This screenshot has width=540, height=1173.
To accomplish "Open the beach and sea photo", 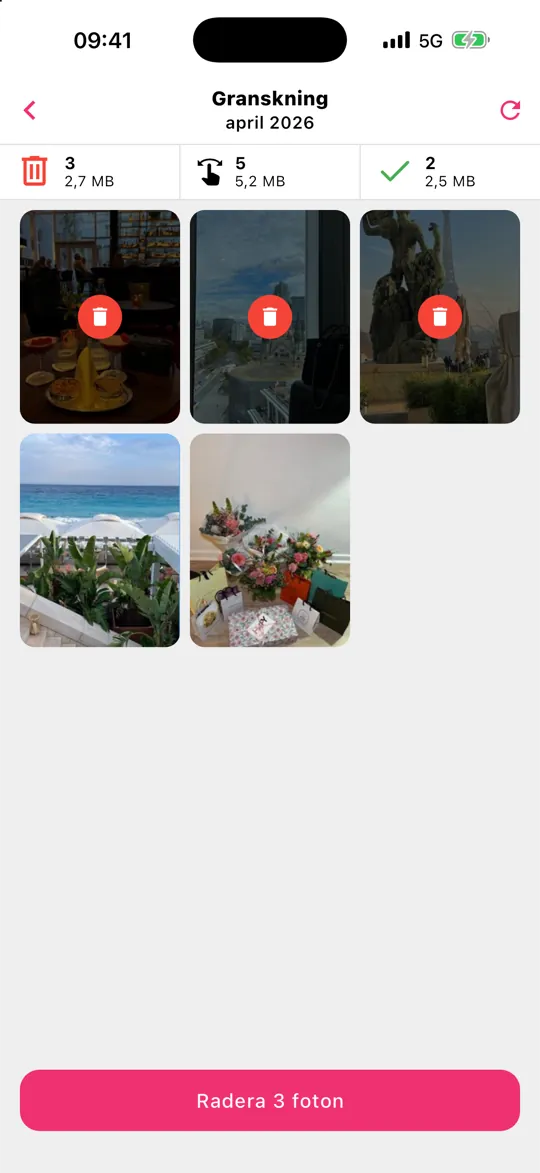I will click(x=99, y=540).
